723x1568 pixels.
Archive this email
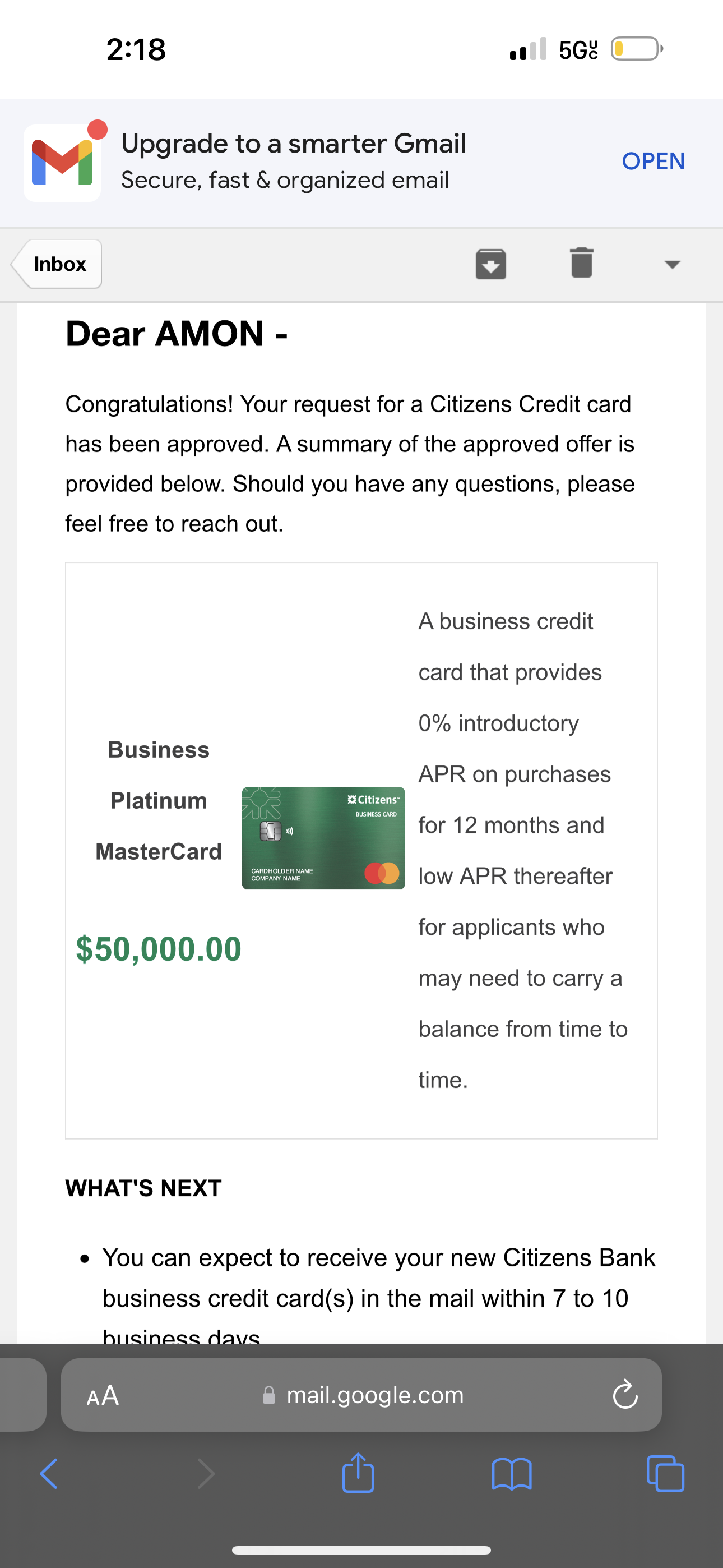click(490, 264)
